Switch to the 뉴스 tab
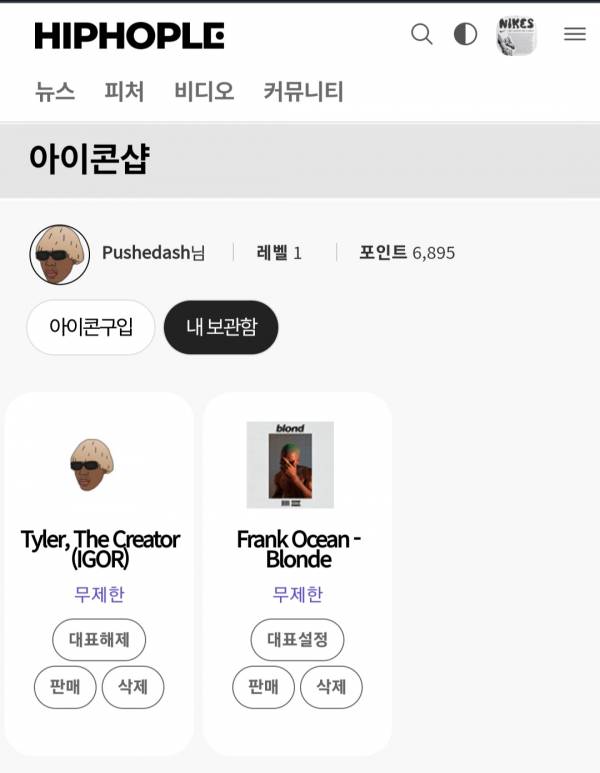600x773 pixels. point(55,92)
